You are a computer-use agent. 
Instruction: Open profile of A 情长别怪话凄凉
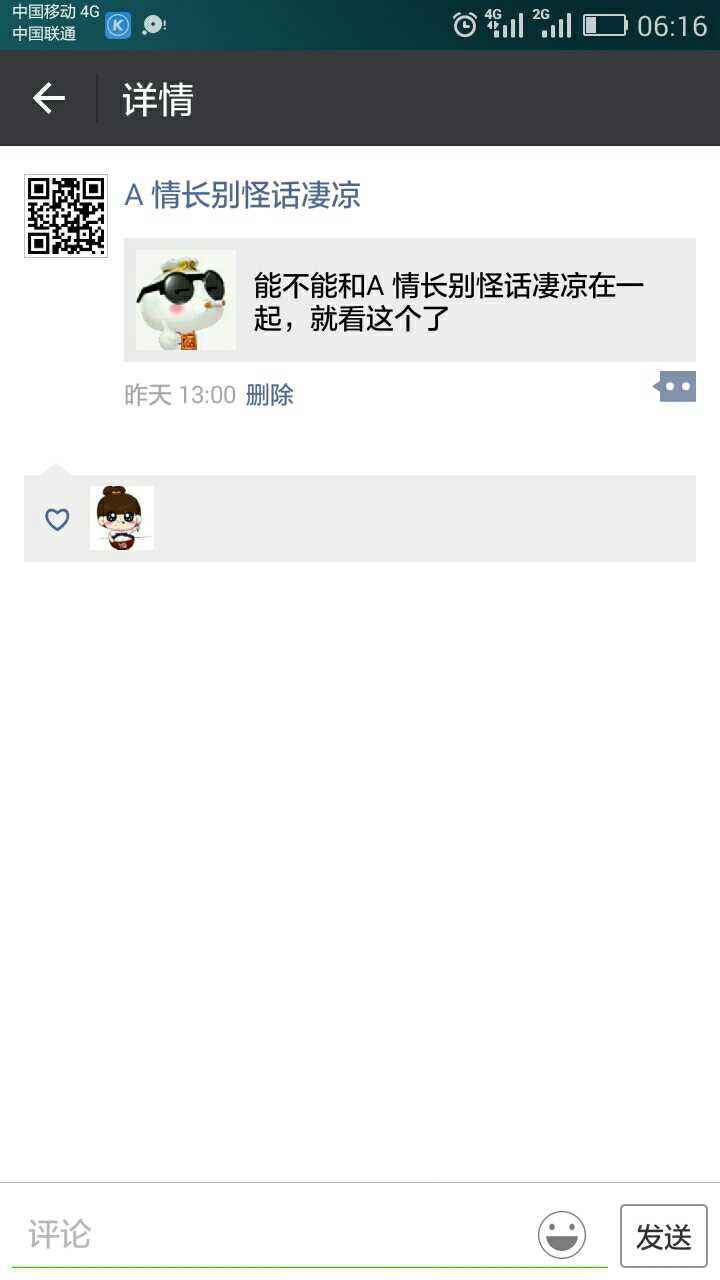coord(242,195)
